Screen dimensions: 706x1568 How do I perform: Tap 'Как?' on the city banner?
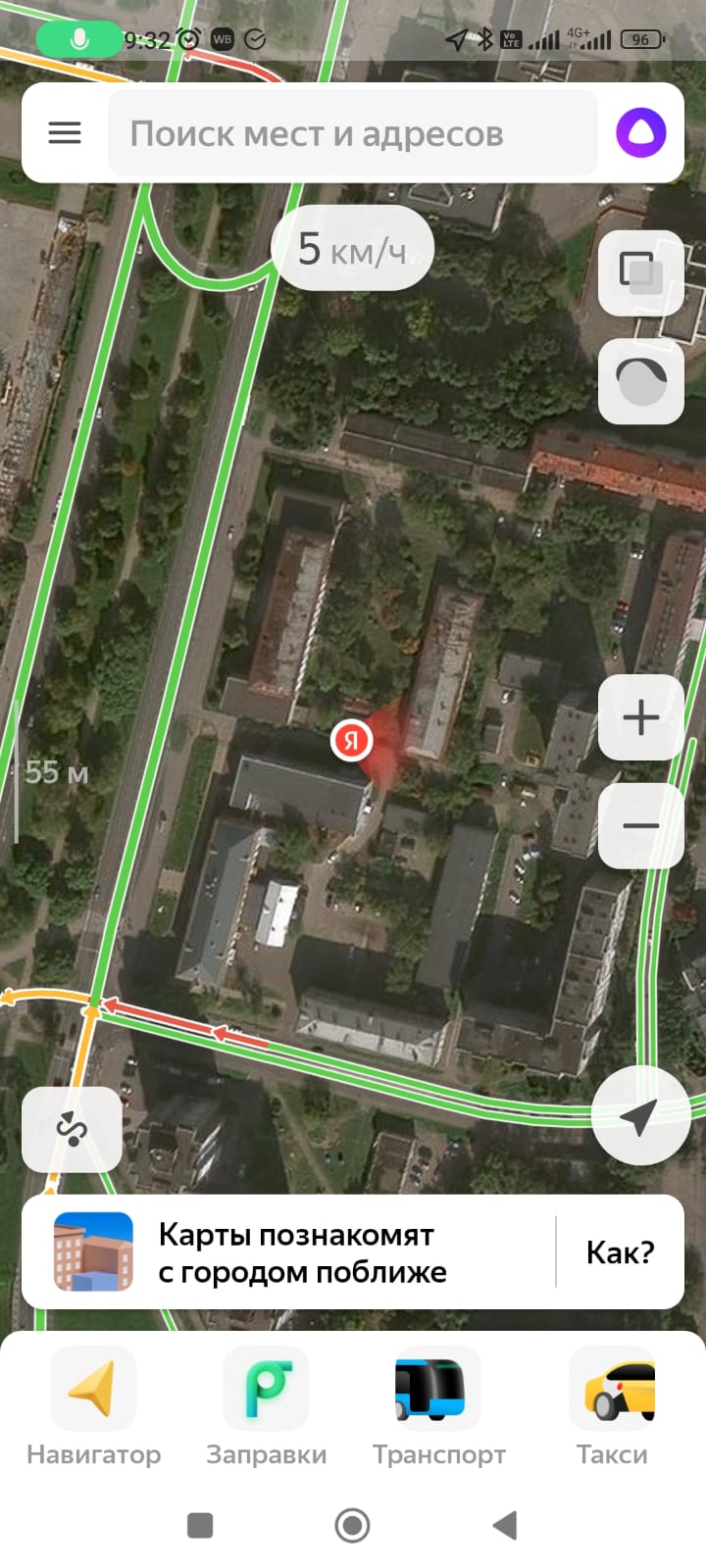tap(620, 1251)
